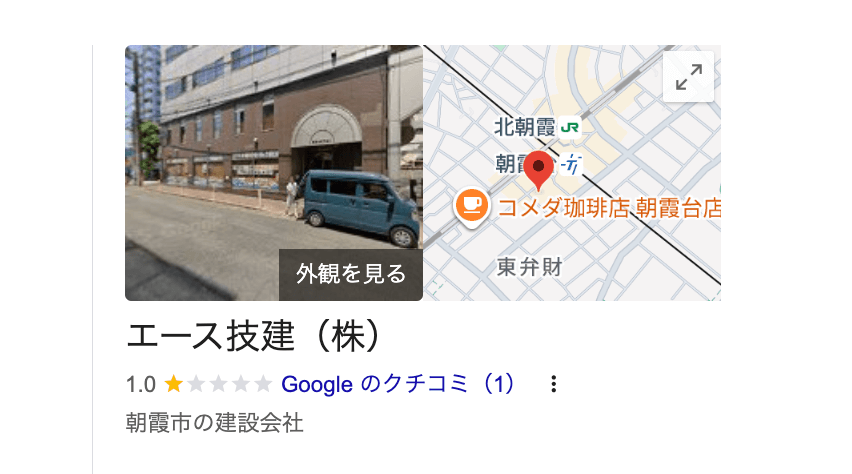The height and width of the screenshot is (474, 852).
Task: Expand the map to full view
Action: pyautogui.click(x=688, y=77)
